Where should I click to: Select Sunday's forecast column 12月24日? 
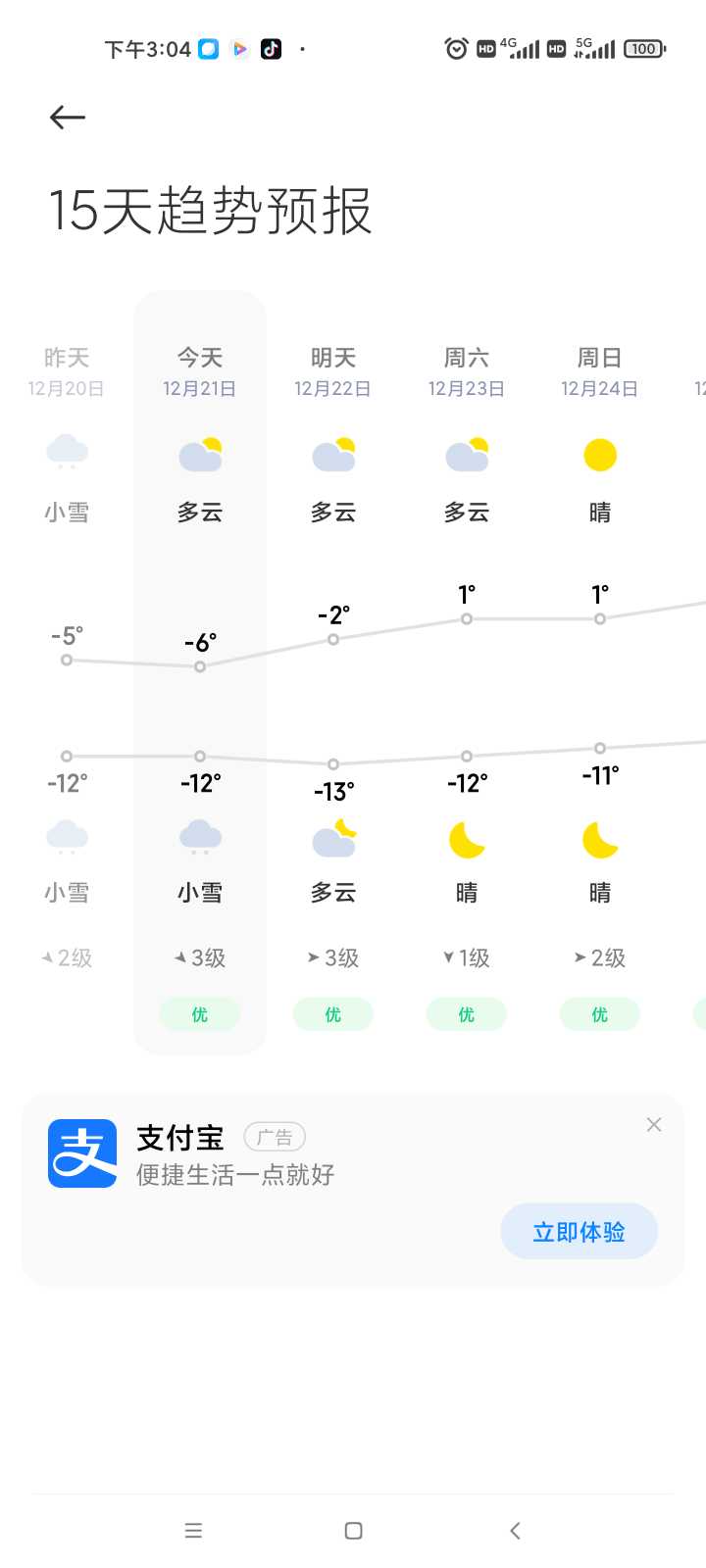600,672
